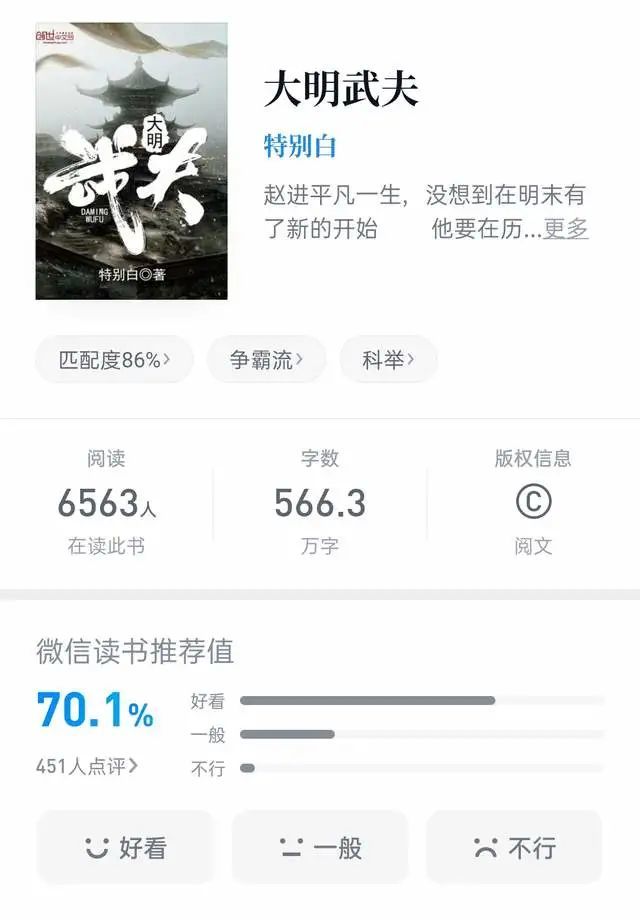
Task: Open author 特别白's page
Action: 300,146
